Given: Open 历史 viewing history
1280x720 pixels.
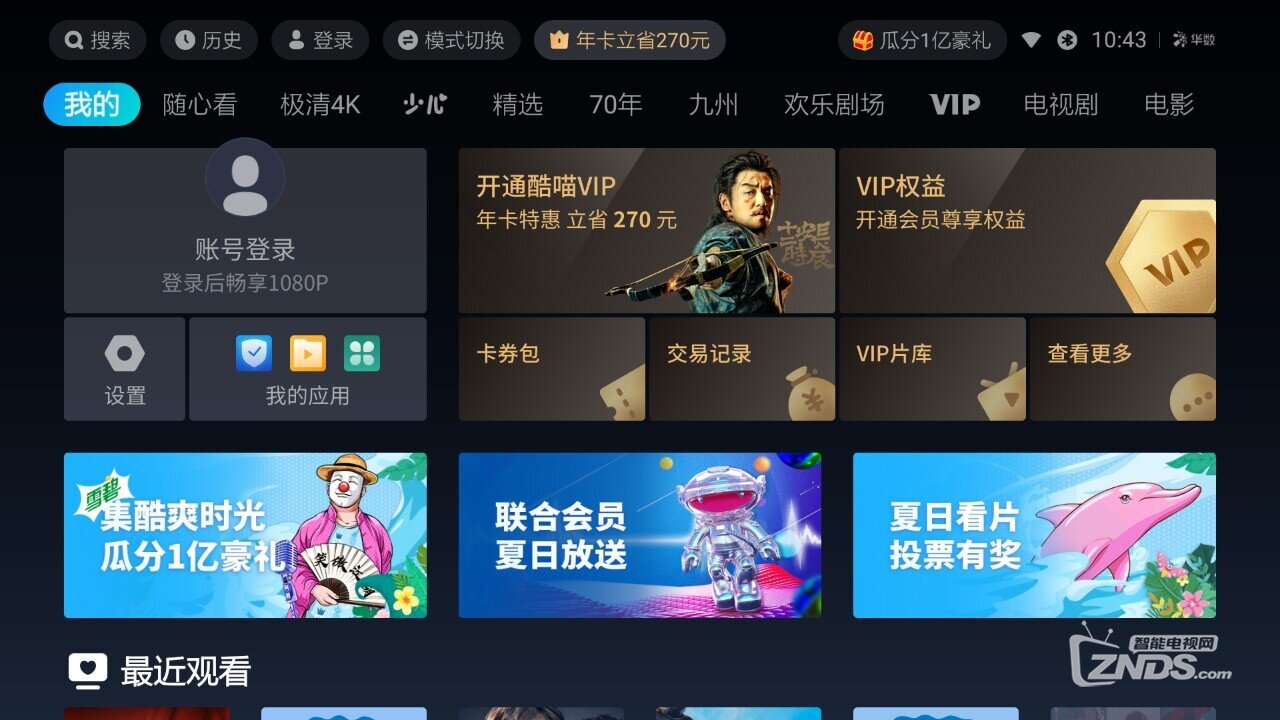Looking at the screenshot, I should [209, 40].
